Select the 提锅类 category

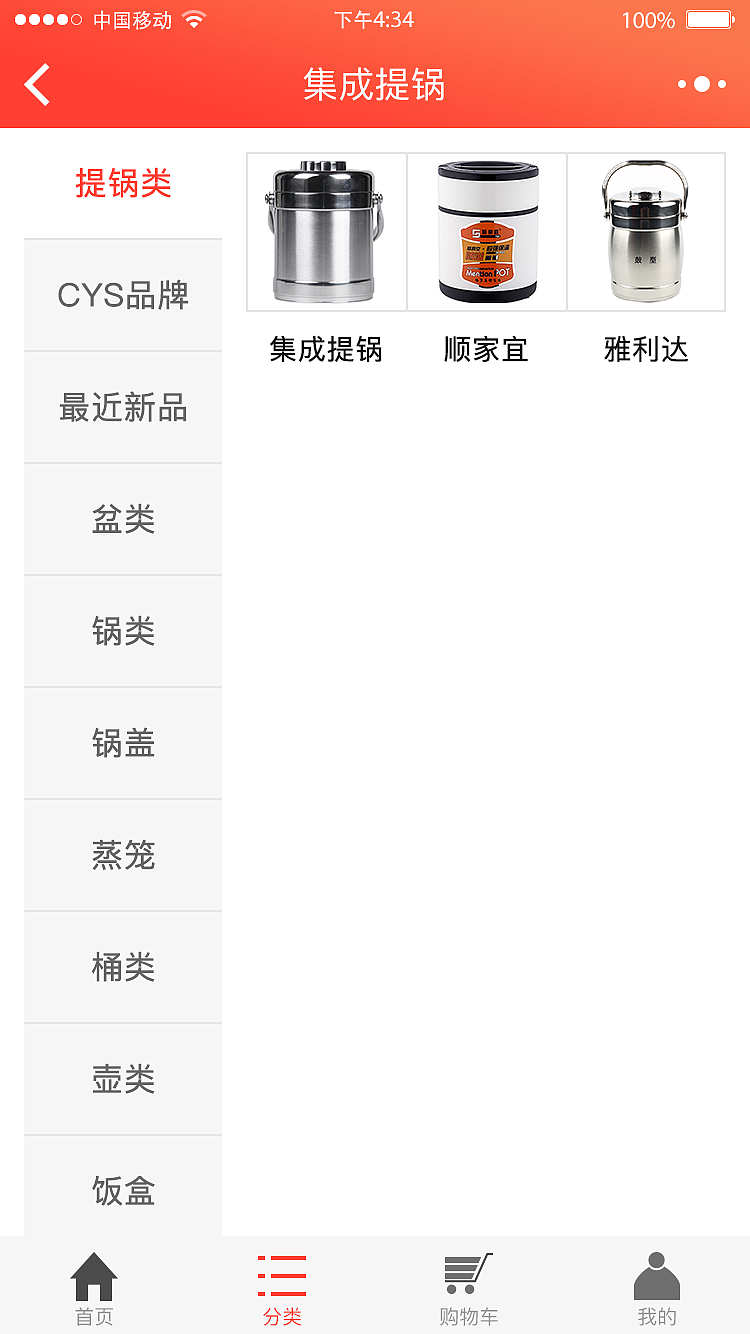pos(124,183)
